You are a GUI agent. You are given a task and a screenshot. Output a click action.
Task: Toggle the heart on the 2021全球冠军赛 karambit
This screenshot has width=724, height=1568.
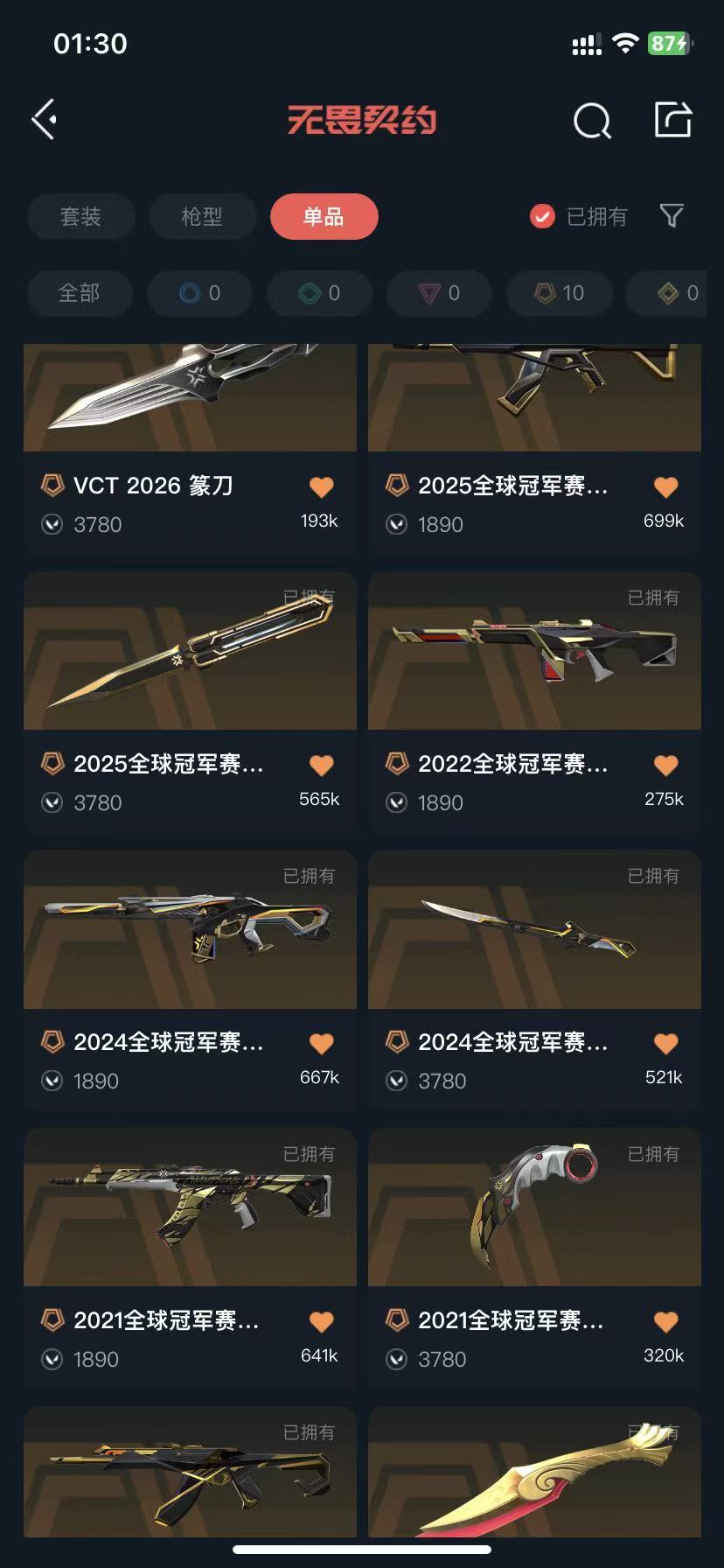click(x=665, y=1321)
